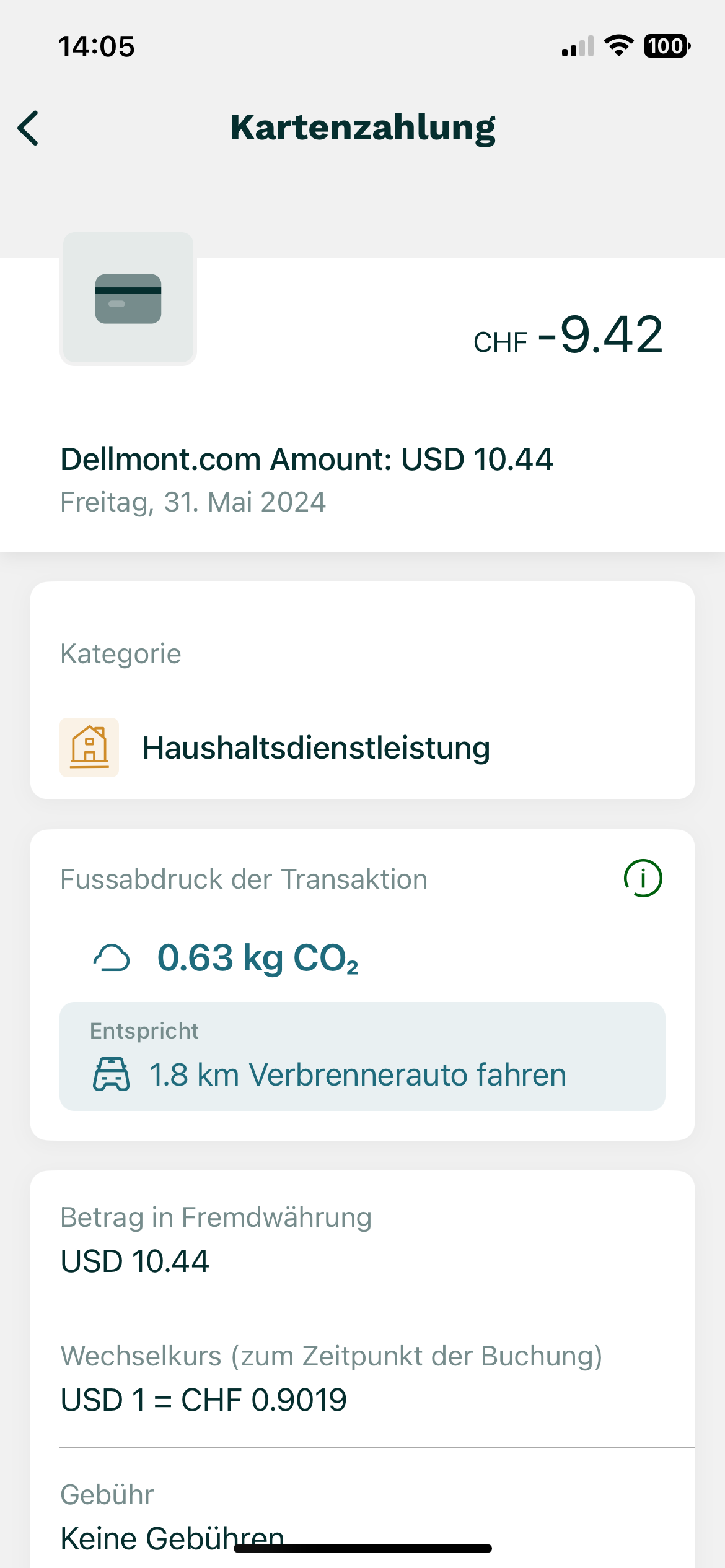Open the info icon for Fussabdruck der Transaktion
The image size is (725, 1568).
[x=643, y=878]
